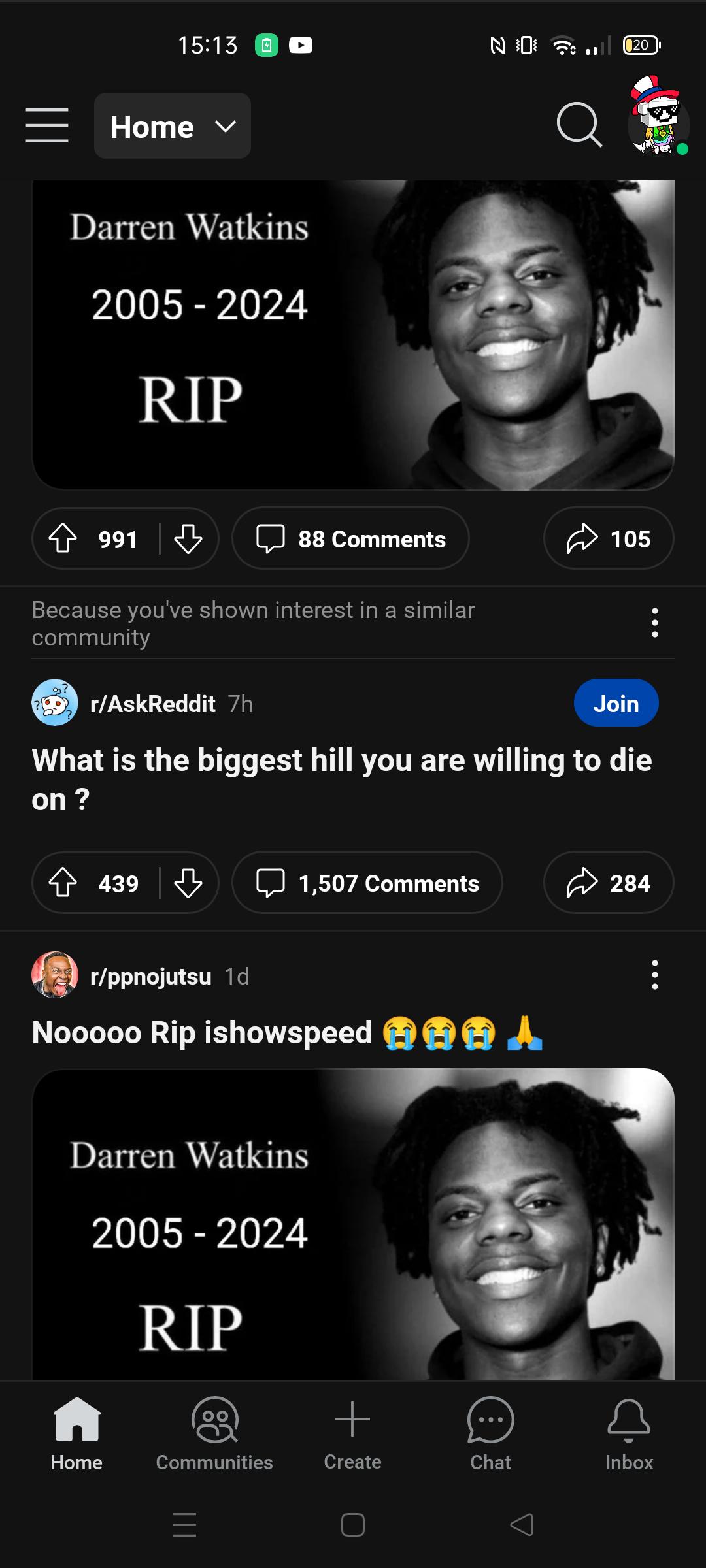Open overflow menu on the r/ppnojutsu post

[654, 975]
